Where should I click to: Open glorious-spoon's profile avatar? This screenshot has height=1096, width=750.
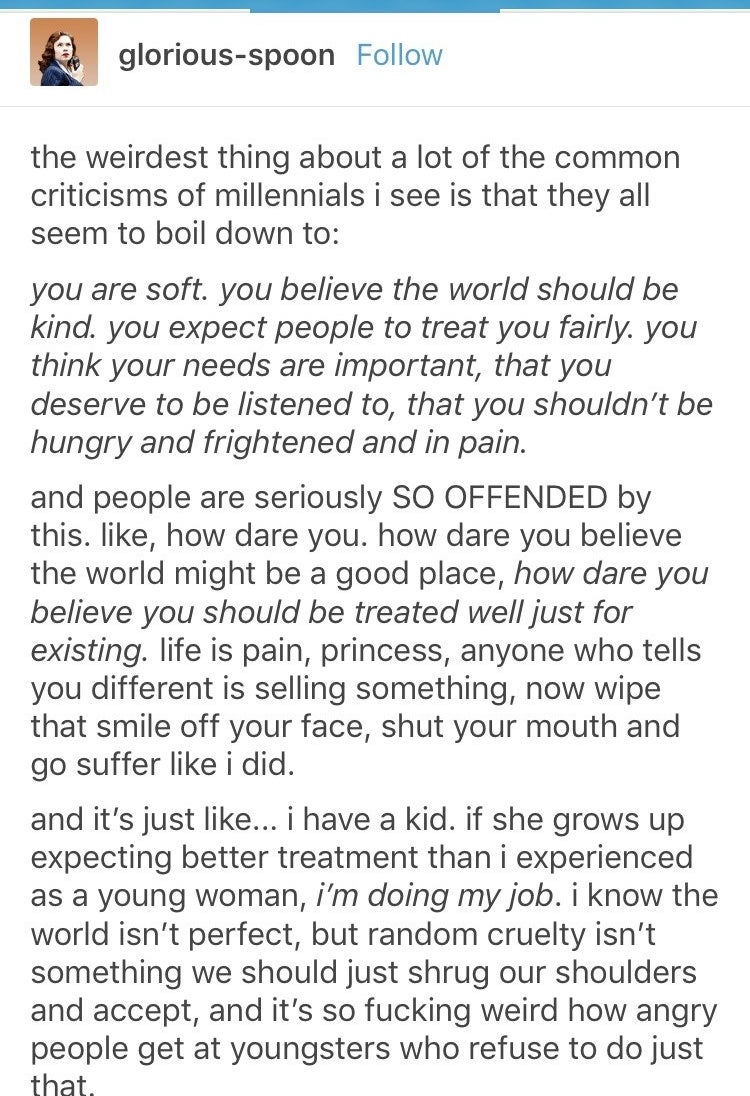click(64, 52)
